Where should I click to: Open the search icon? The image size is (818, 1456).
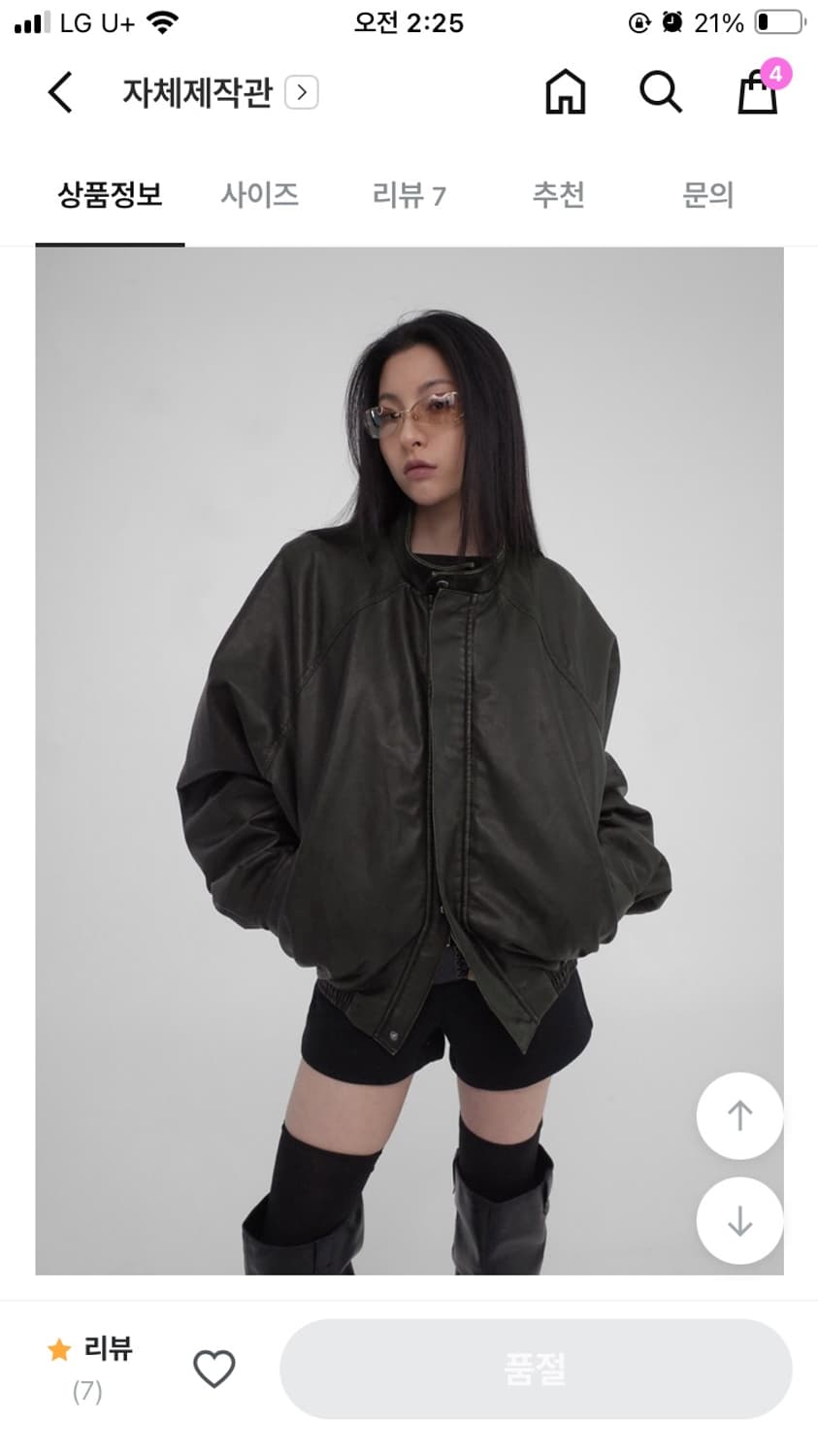click(661, 92)
